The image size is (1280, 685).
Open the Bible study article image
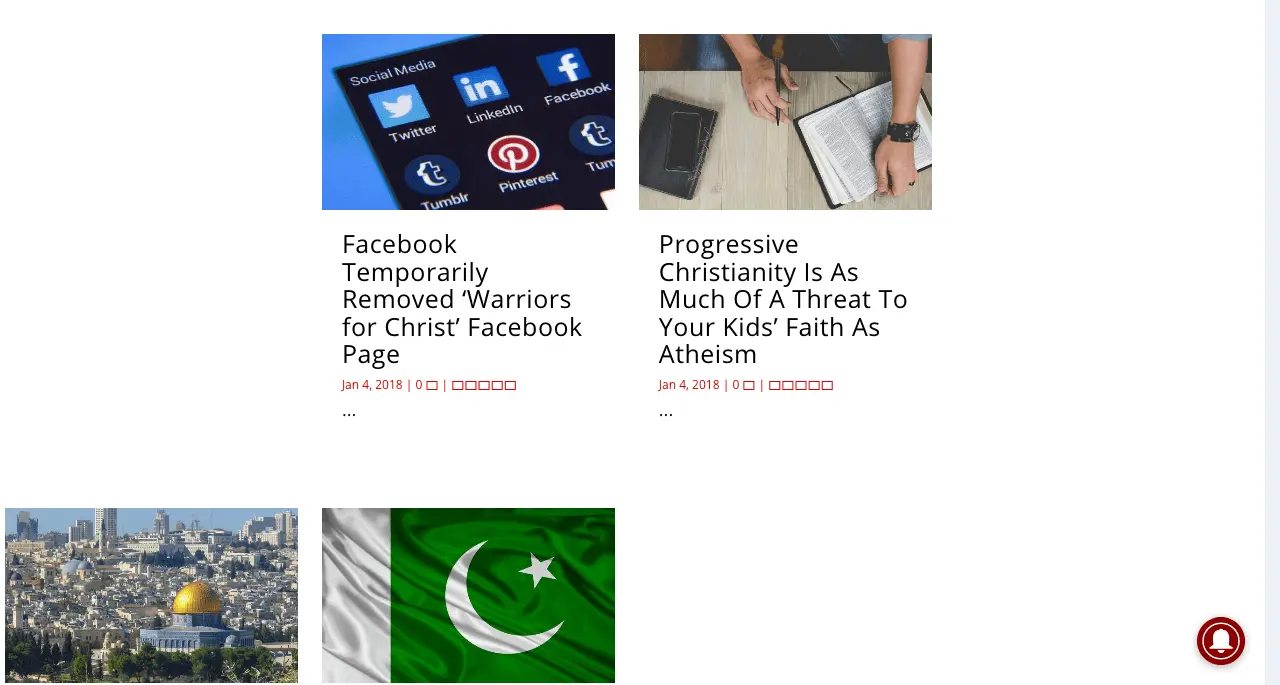[x=785, y=122]
